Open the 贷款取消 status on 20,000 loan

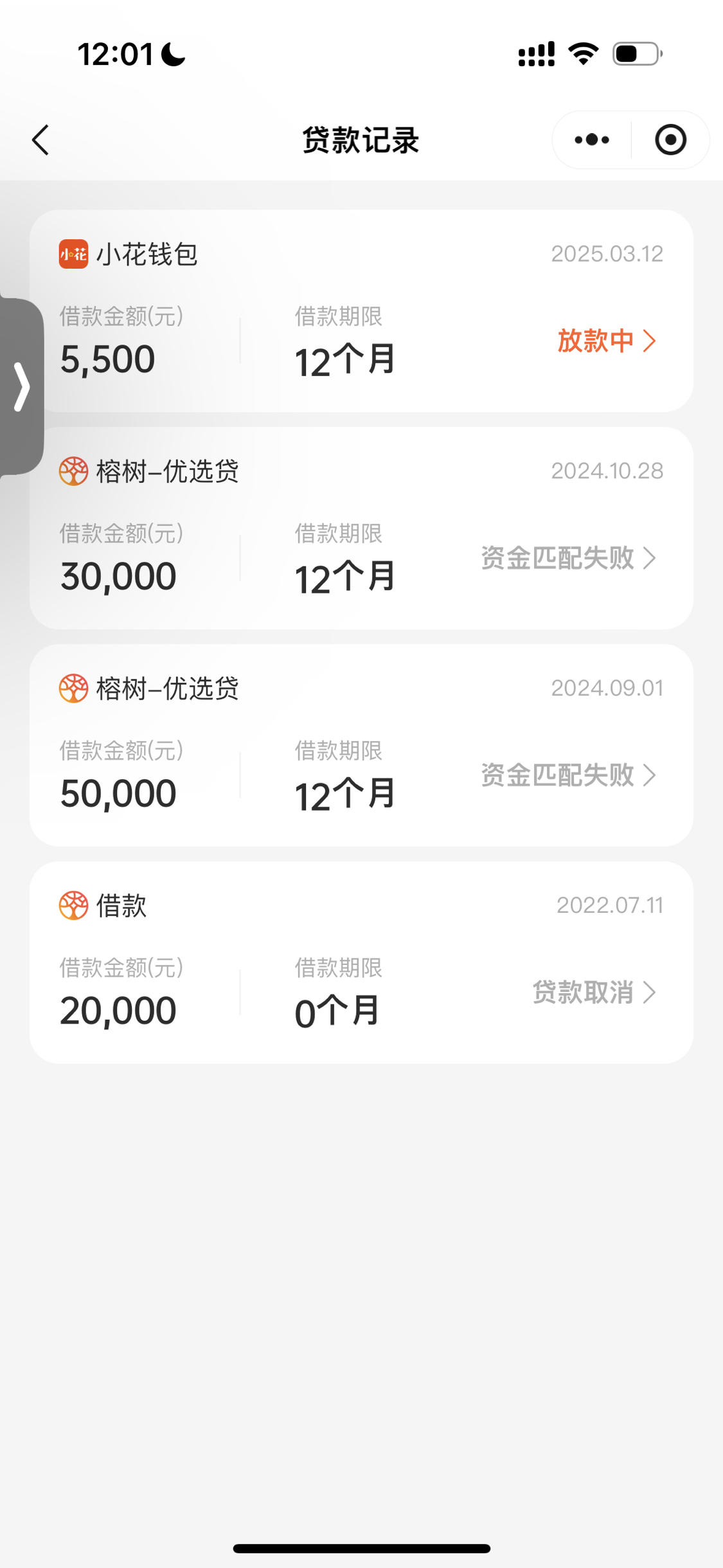click(x=594, y=993)
